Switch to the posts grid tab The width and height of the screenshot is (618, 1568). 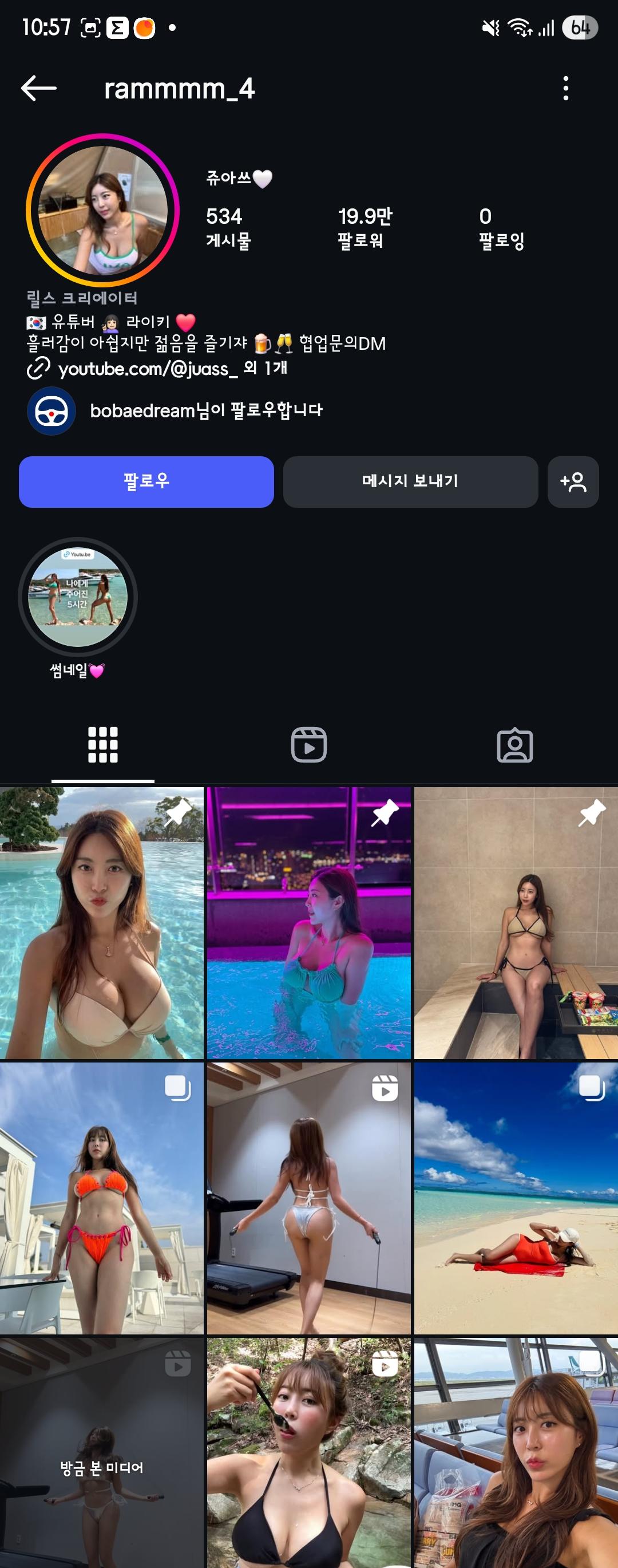pos(103,744)
